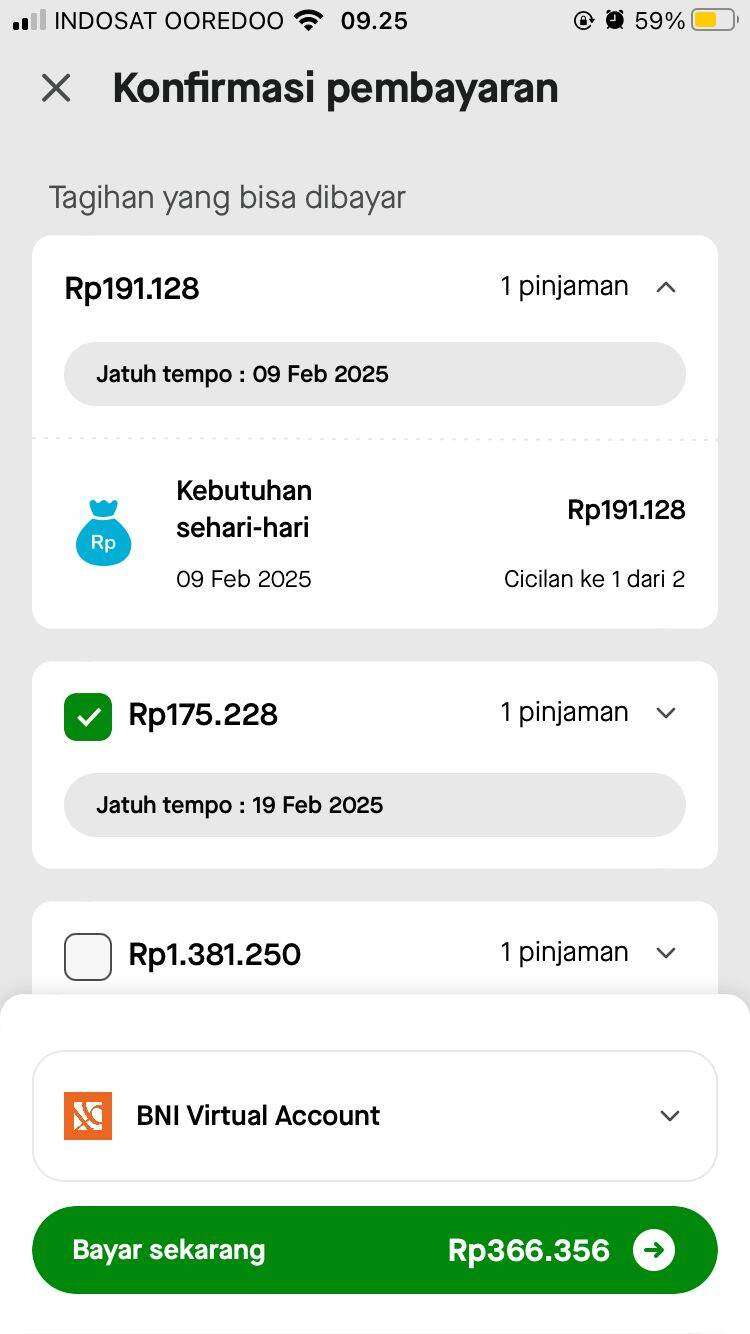The height and width of the screenshot is (1334, 750).
Task: Tap Bayar sekarang to pay Rp366.356
Action: pos(375,1250)
